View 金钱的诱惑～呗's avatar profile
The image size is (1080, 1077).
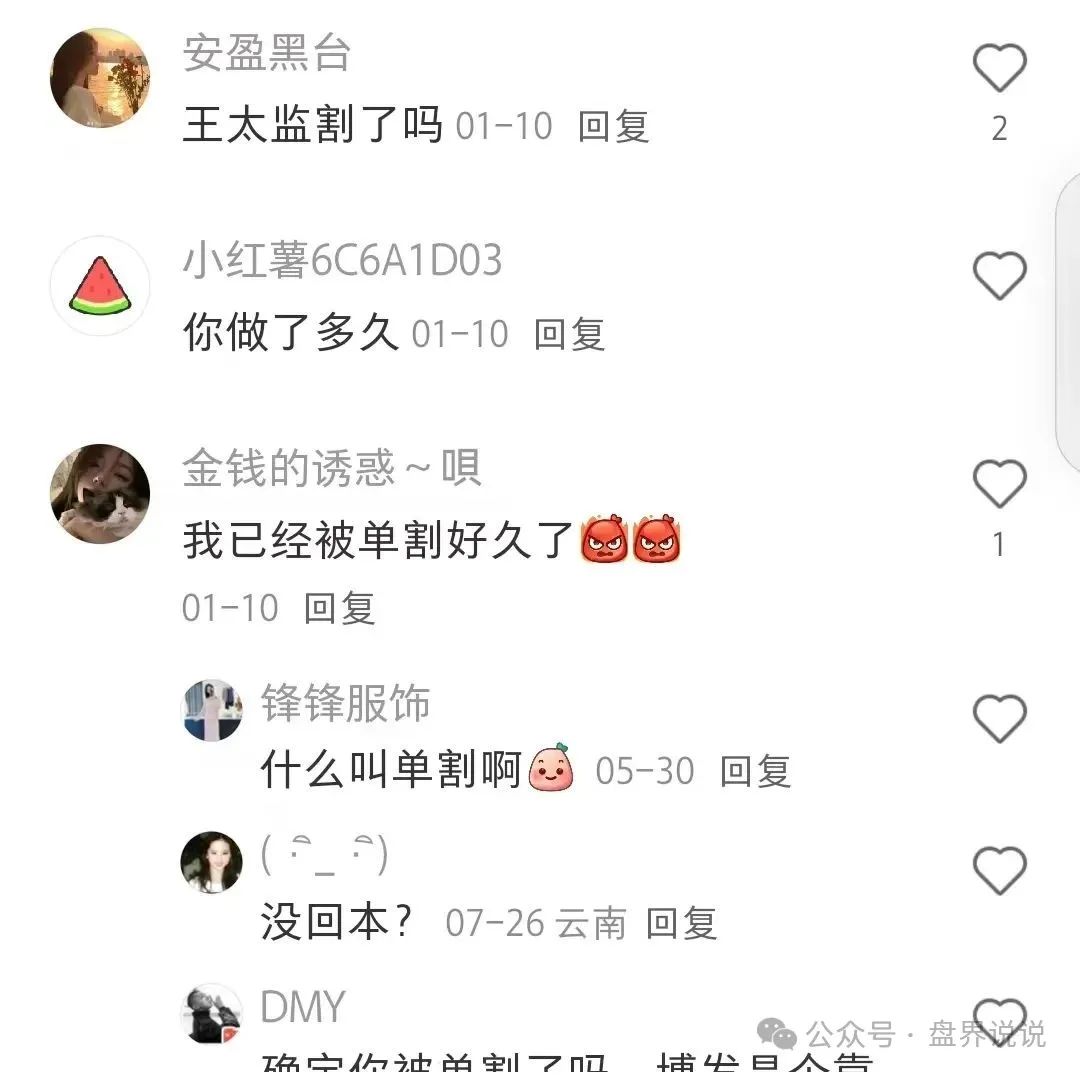click(x=100, y=494)
